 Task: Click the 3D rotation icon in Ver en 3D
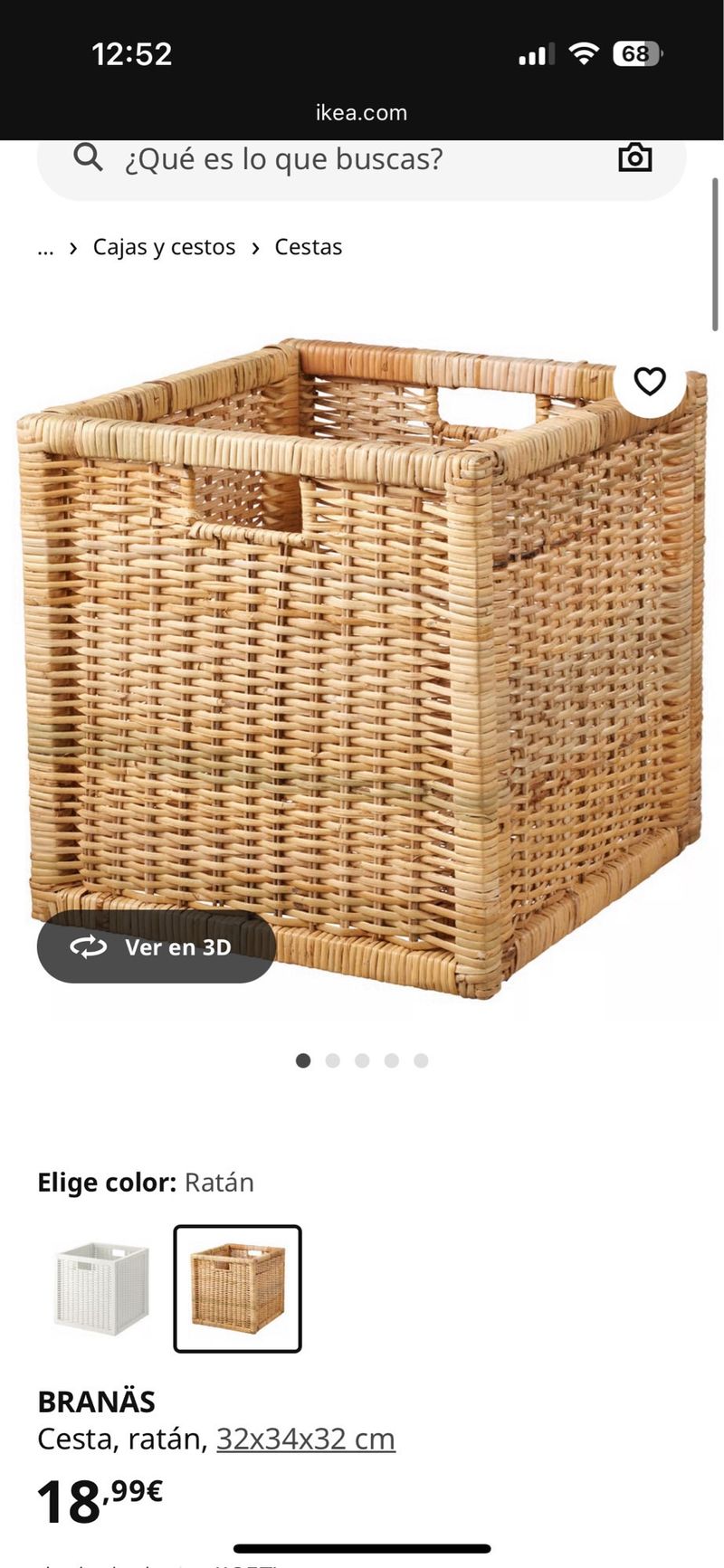88,947
